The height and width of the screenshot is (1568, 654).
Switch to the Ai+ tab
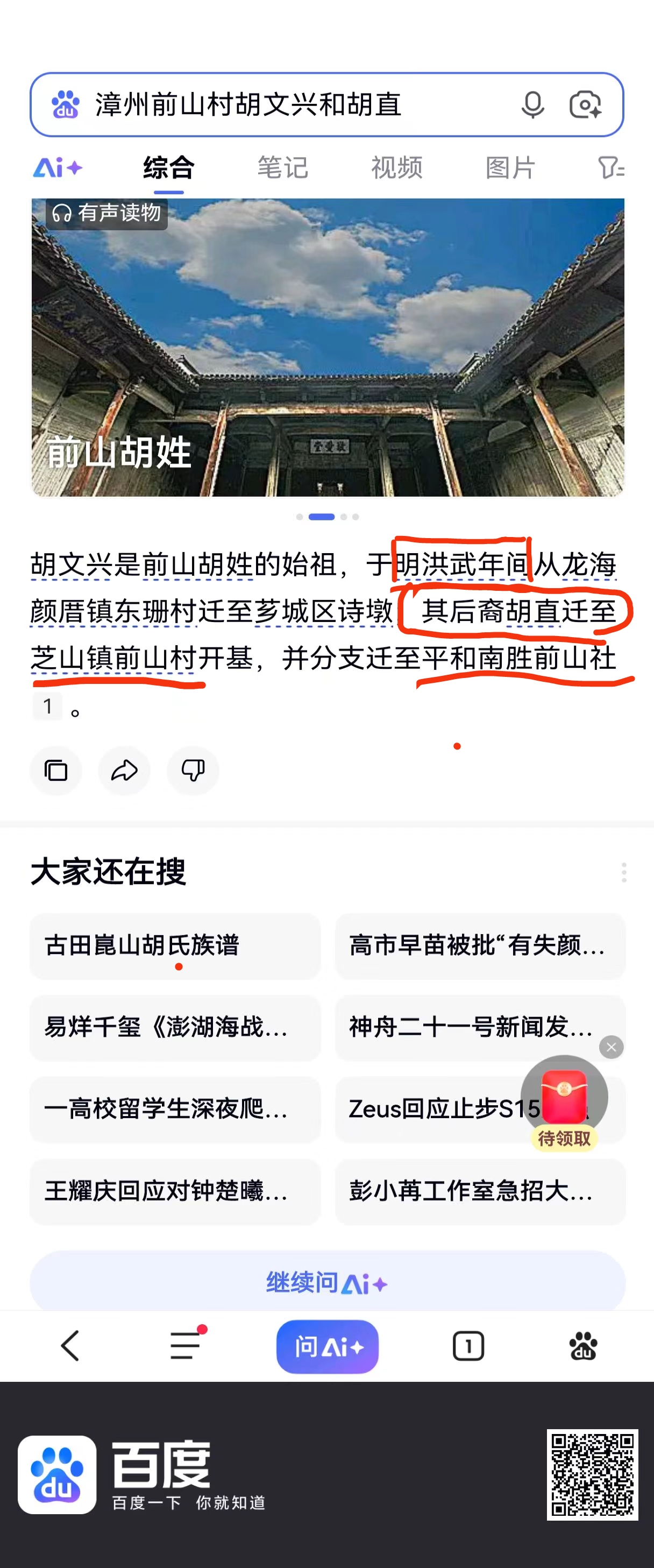tap(58, 167)
